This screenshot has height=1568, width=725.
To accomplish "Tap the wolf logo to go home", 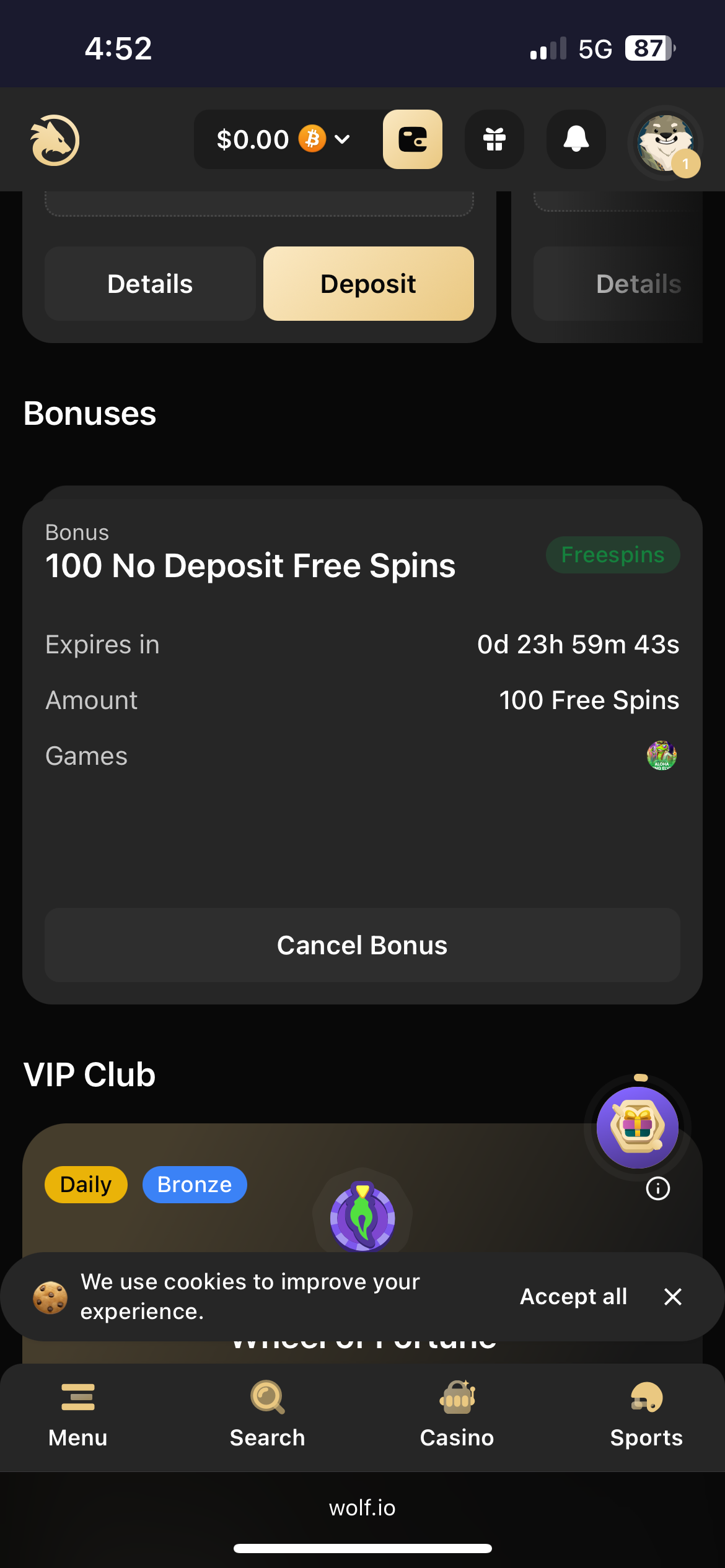I will 55,141.
